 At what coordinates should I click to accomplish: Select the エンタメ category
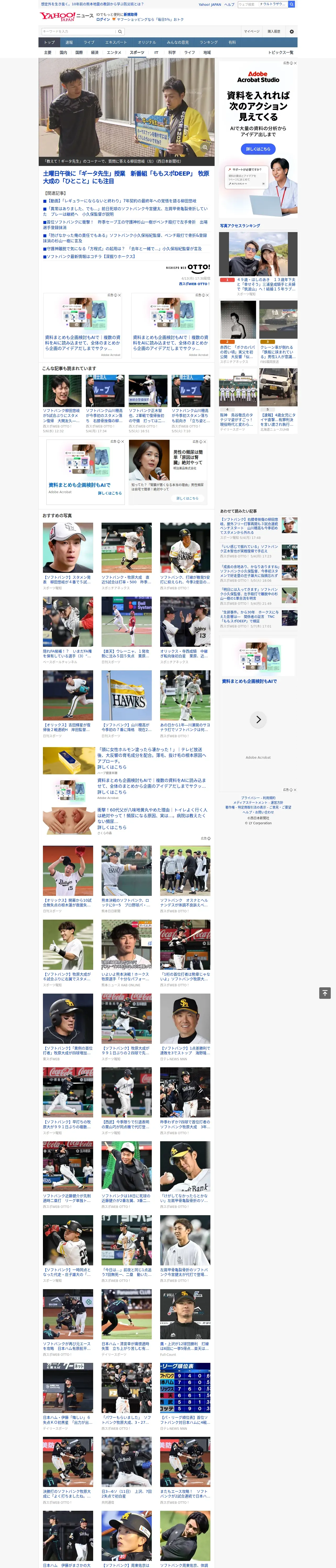pyautogui.click(x=114, y=52)
